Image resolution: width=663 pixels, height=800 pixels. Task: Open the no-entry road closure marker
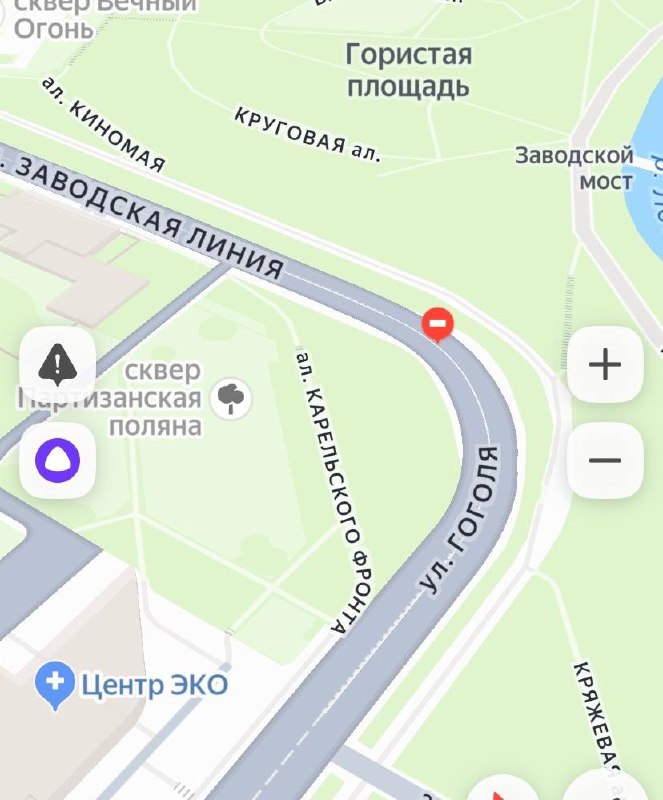[437, 324]
